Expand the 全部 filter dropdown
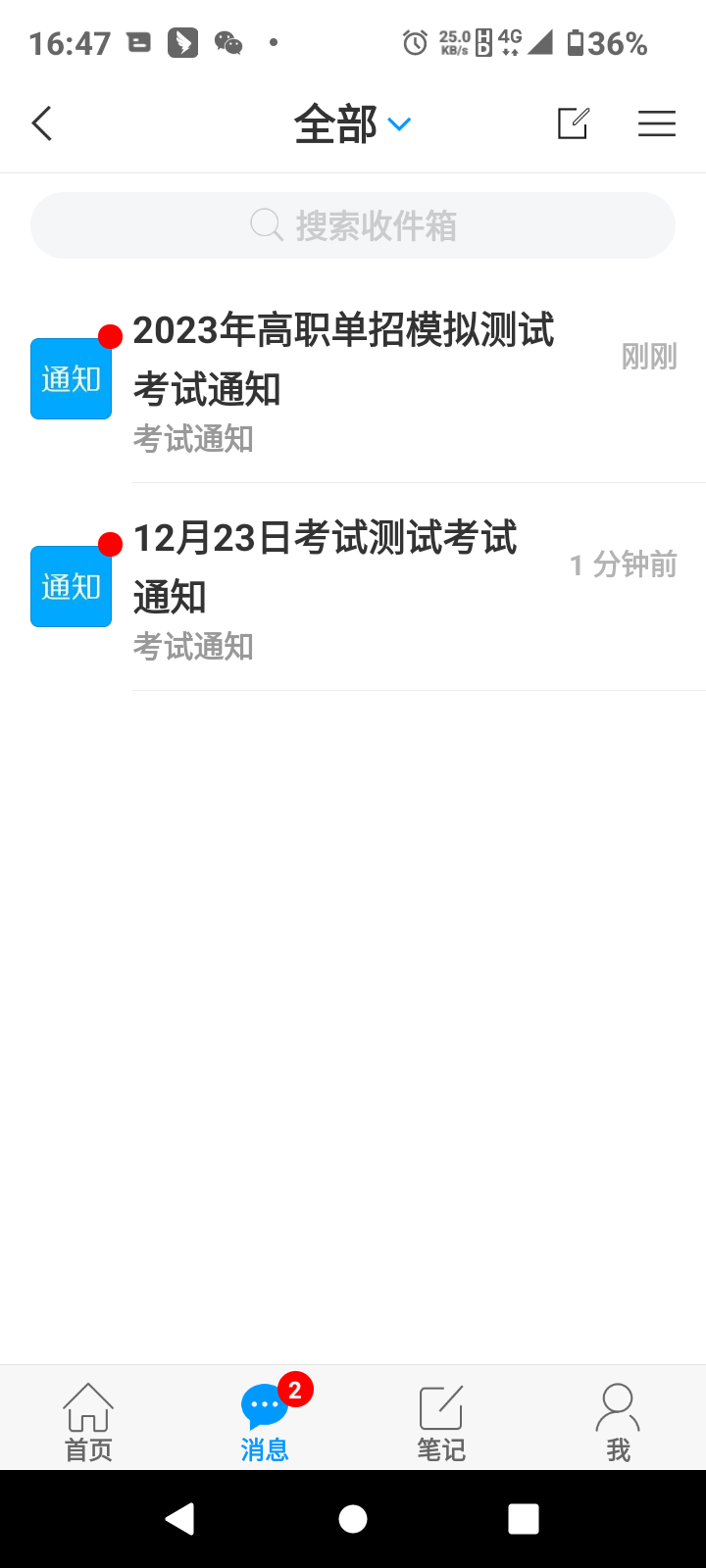This screenshot has width=706, height=1568. pyautogui.click(x=353, y=124)
